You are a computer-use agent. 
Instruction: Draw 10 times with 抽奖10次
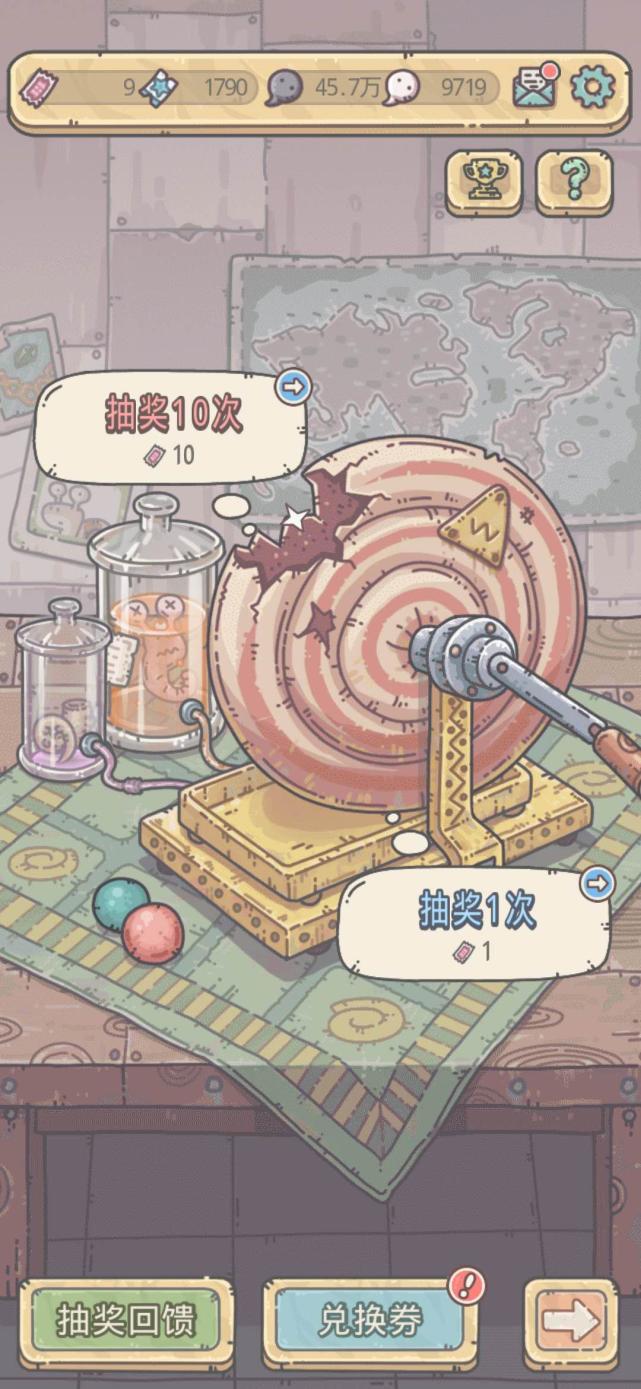pos(171,427)
